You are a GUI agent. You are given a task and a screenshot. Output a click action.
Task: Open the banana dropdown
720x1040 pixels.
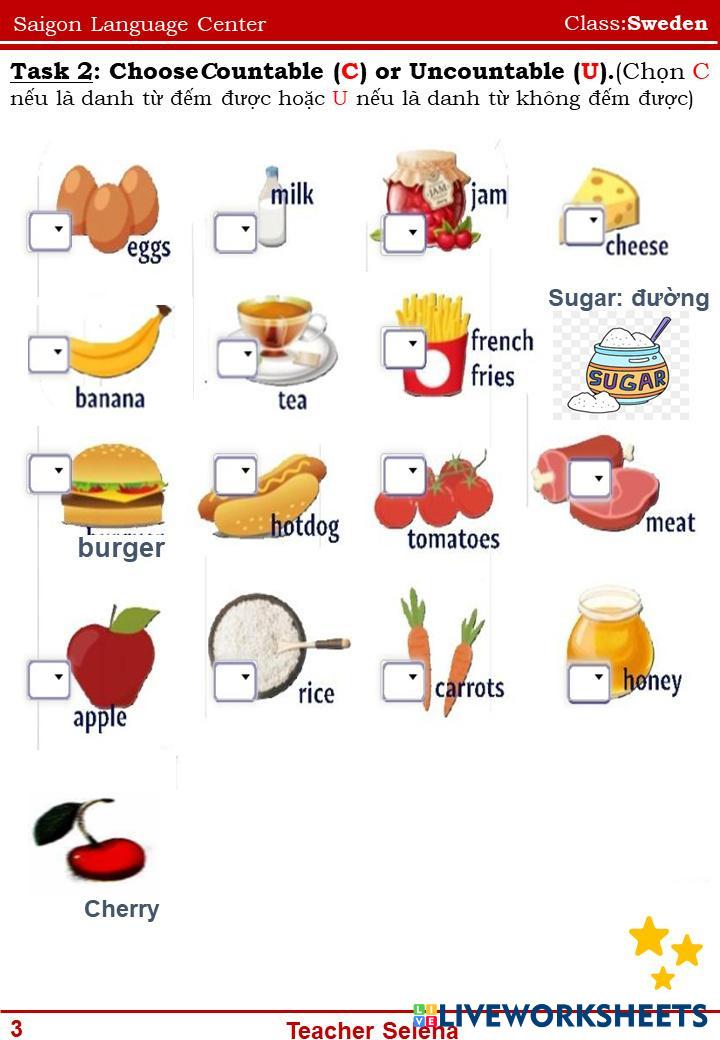click(x=48, y=354)
